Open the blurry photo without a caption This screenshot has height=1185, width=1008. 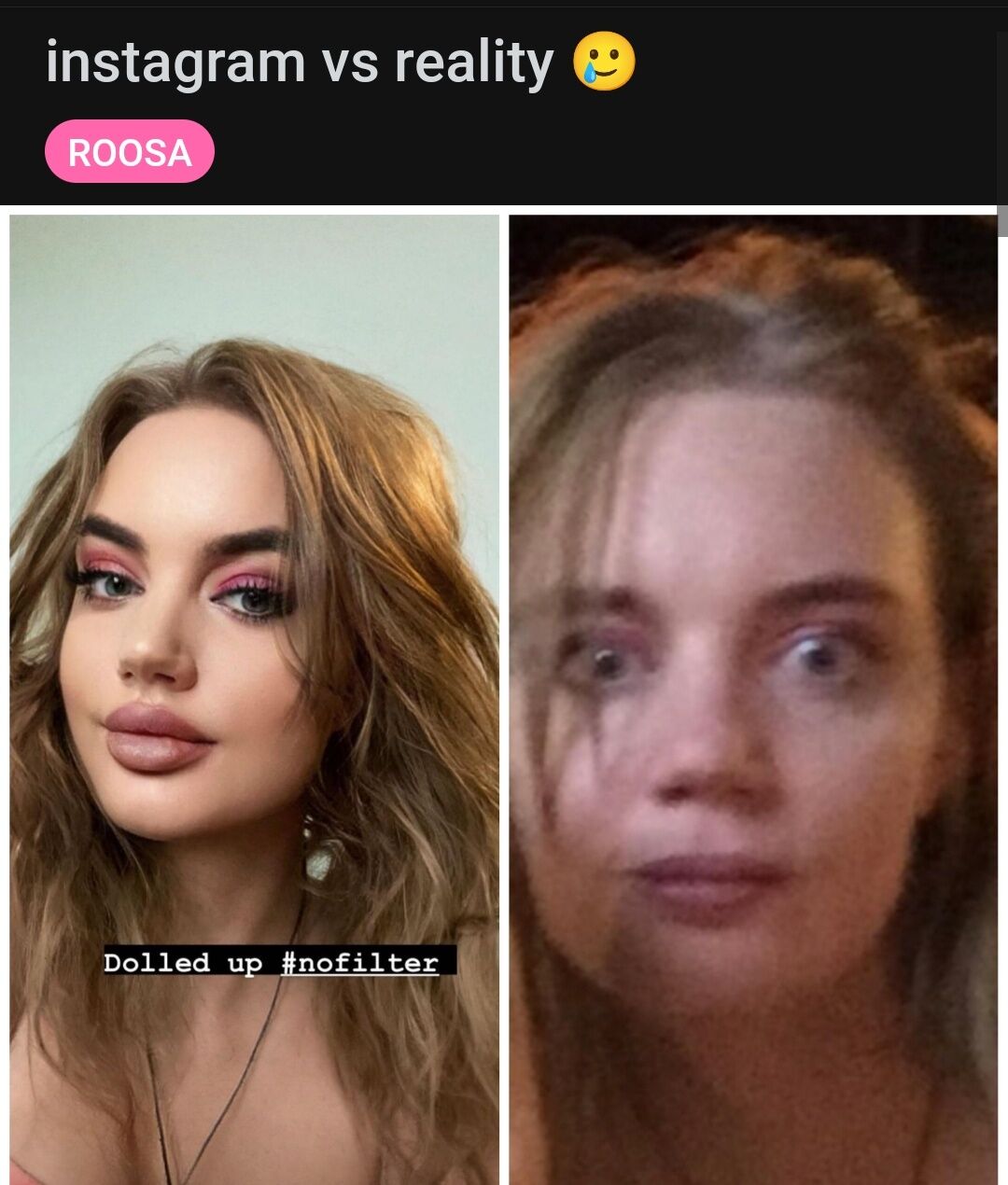tap(752, 700)
